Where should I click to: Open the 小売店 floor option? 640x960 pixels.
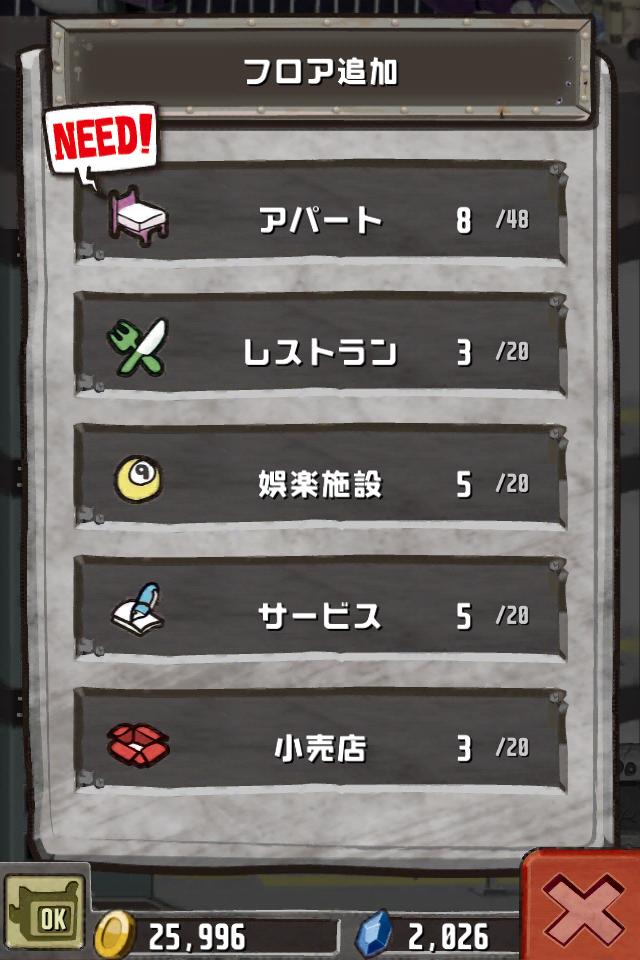(x=320, y=746)
